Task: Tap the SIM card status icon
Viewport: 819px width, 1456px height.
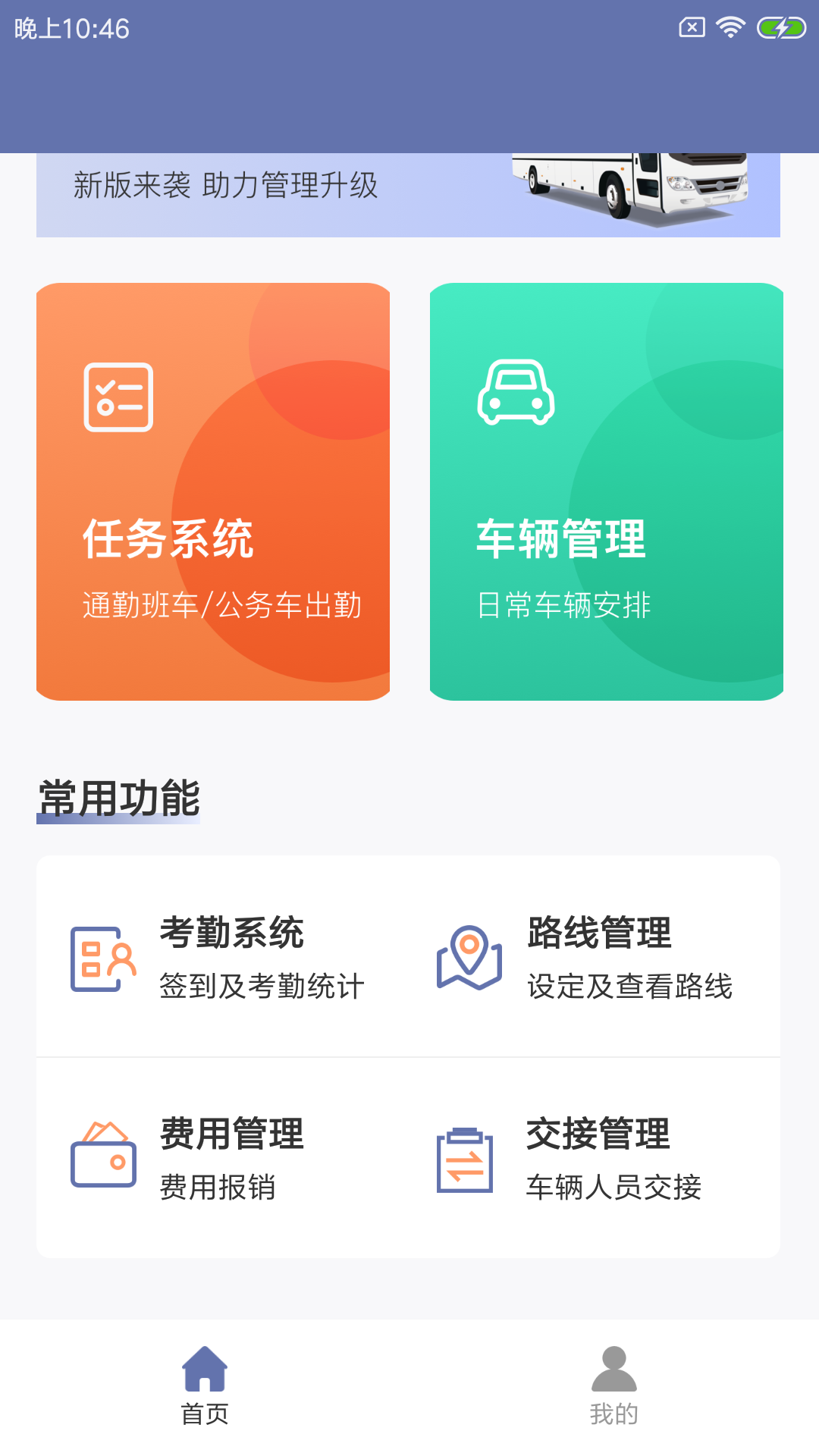Action: point(691,27)
